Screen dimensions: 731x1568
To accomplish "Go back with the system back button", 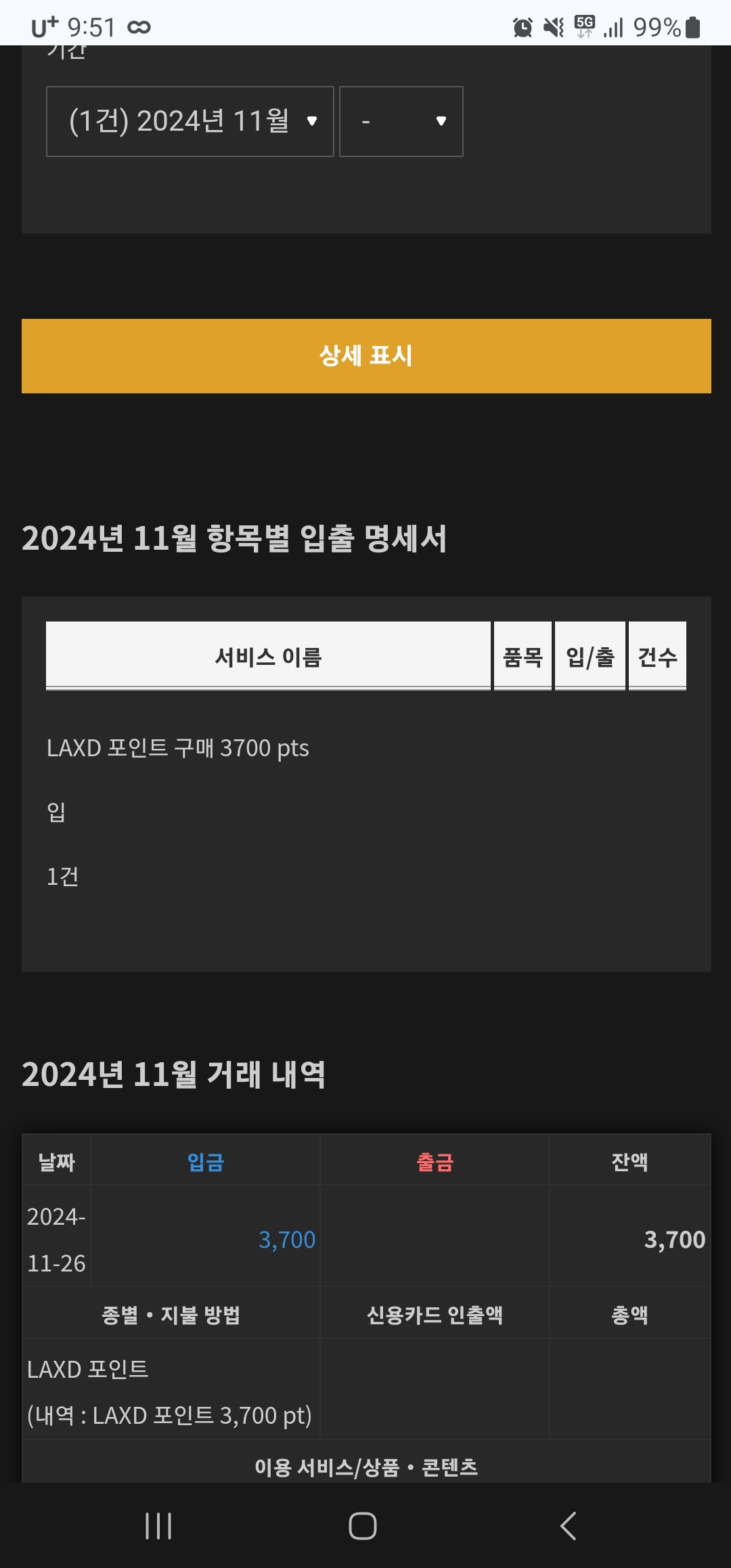I will (x=569, y=1526).
